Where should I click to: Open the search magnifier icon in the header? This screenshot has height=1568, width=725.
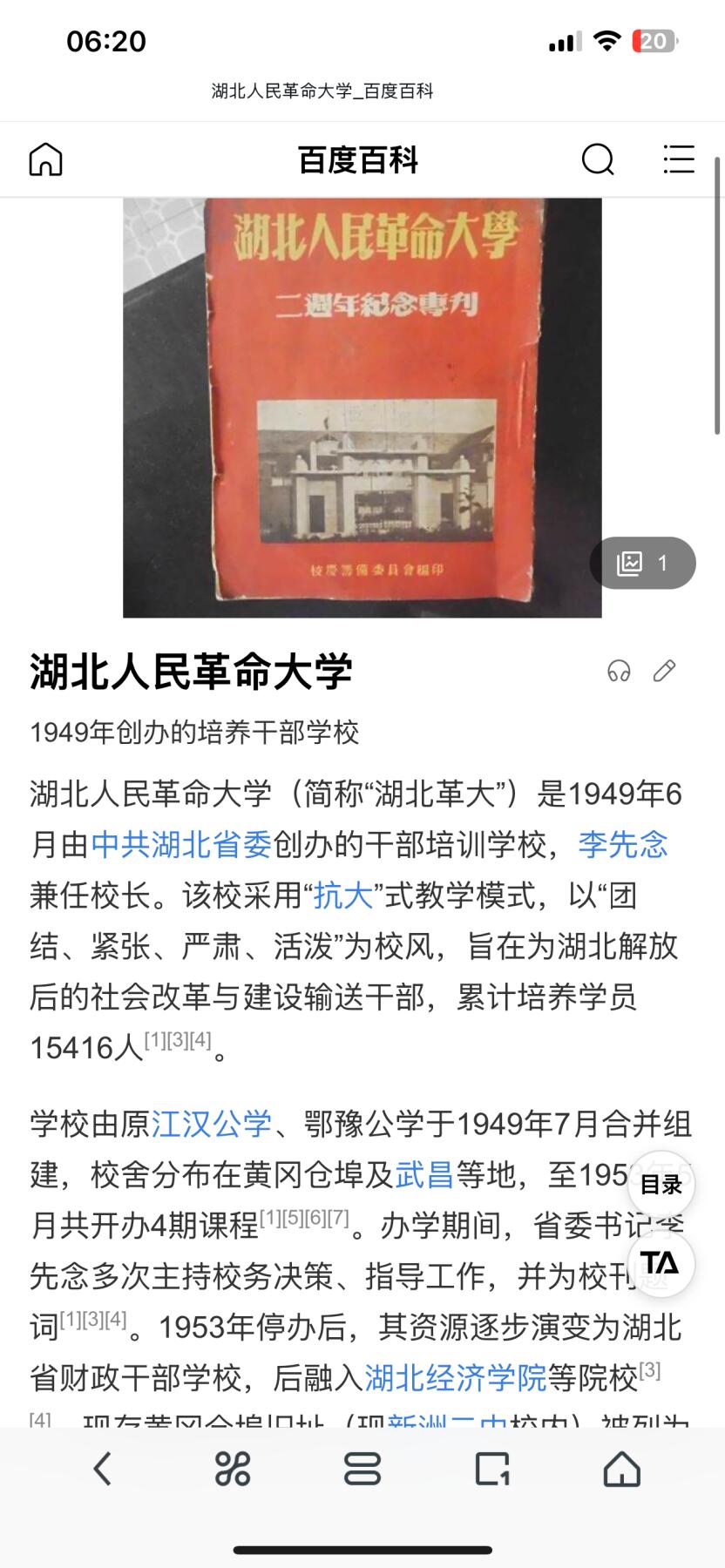coord(596,159)
